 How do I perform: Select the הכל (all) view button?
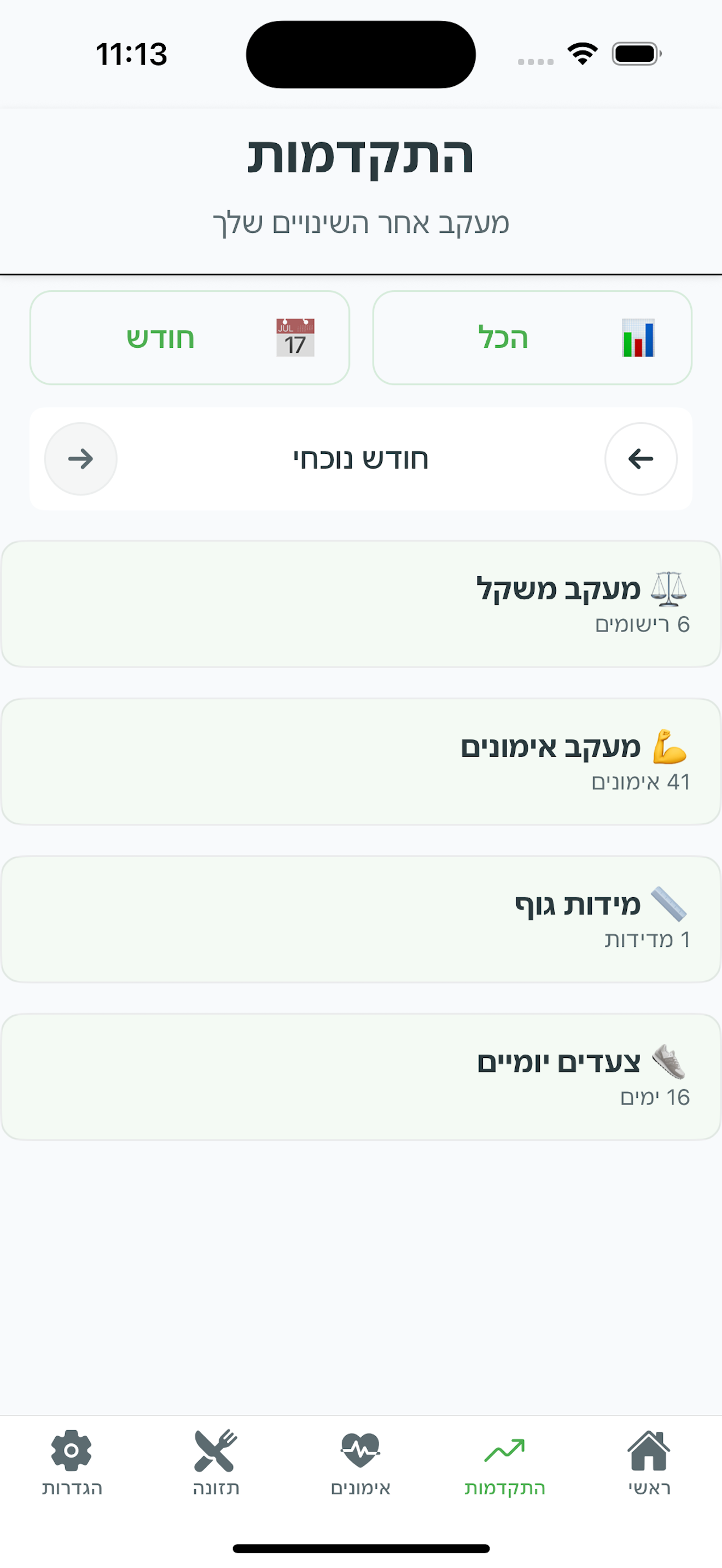pyautogui.click(x=532, y=338)
